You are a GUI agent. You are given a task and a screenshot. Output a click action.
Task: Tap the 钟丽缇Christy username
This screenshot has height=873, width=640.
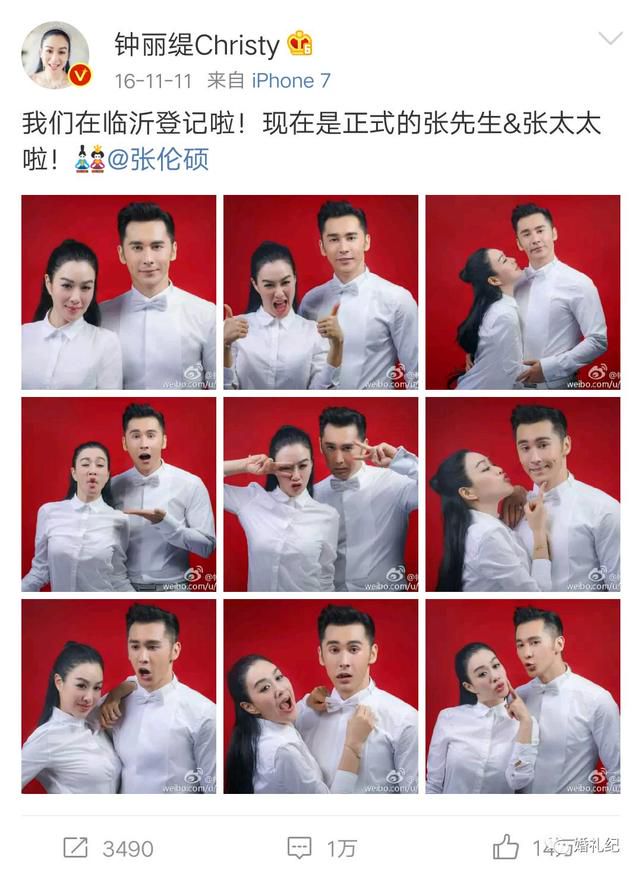coord(196,45)
